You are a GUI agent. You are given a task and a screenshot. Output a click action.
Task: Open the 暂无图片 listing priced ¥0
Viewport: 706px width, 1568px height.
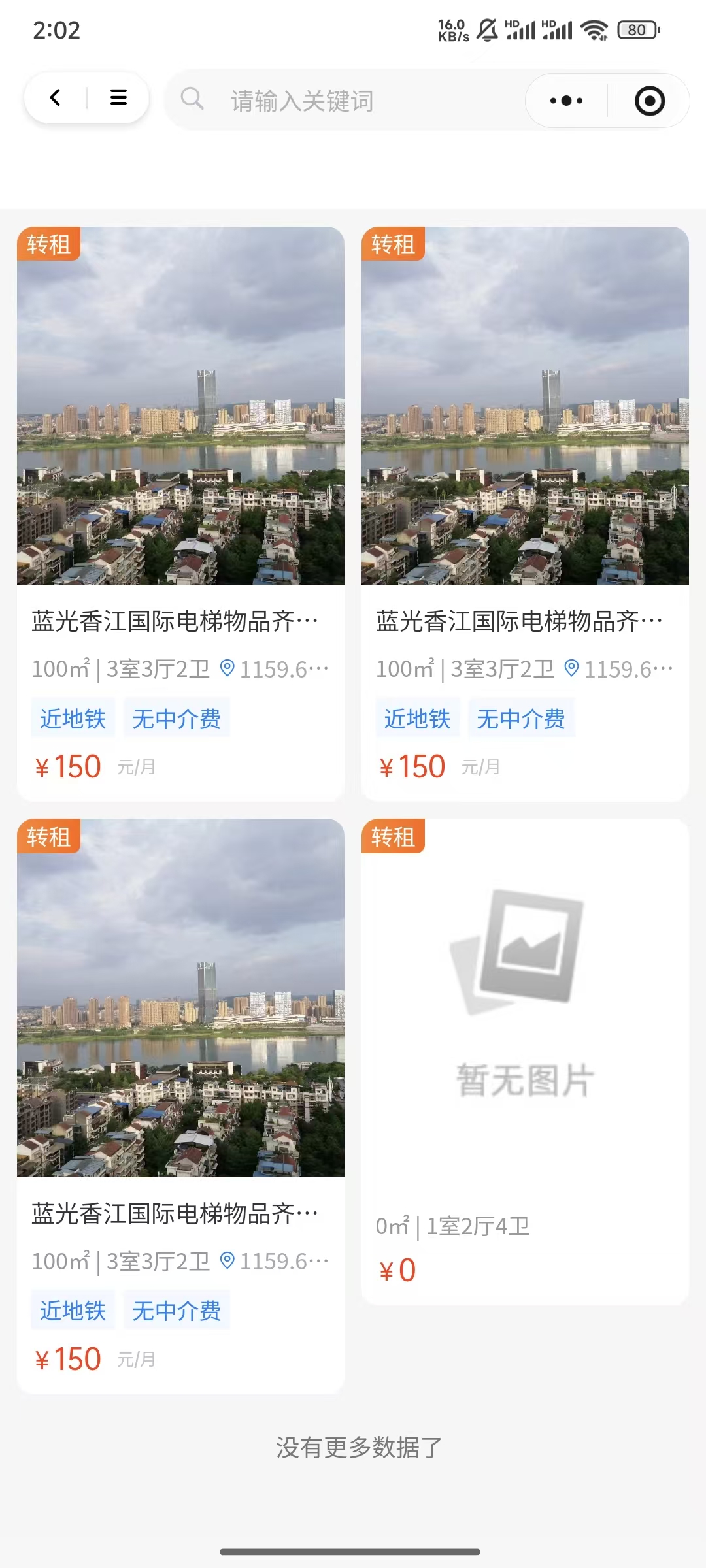[x=525, y=1062]
